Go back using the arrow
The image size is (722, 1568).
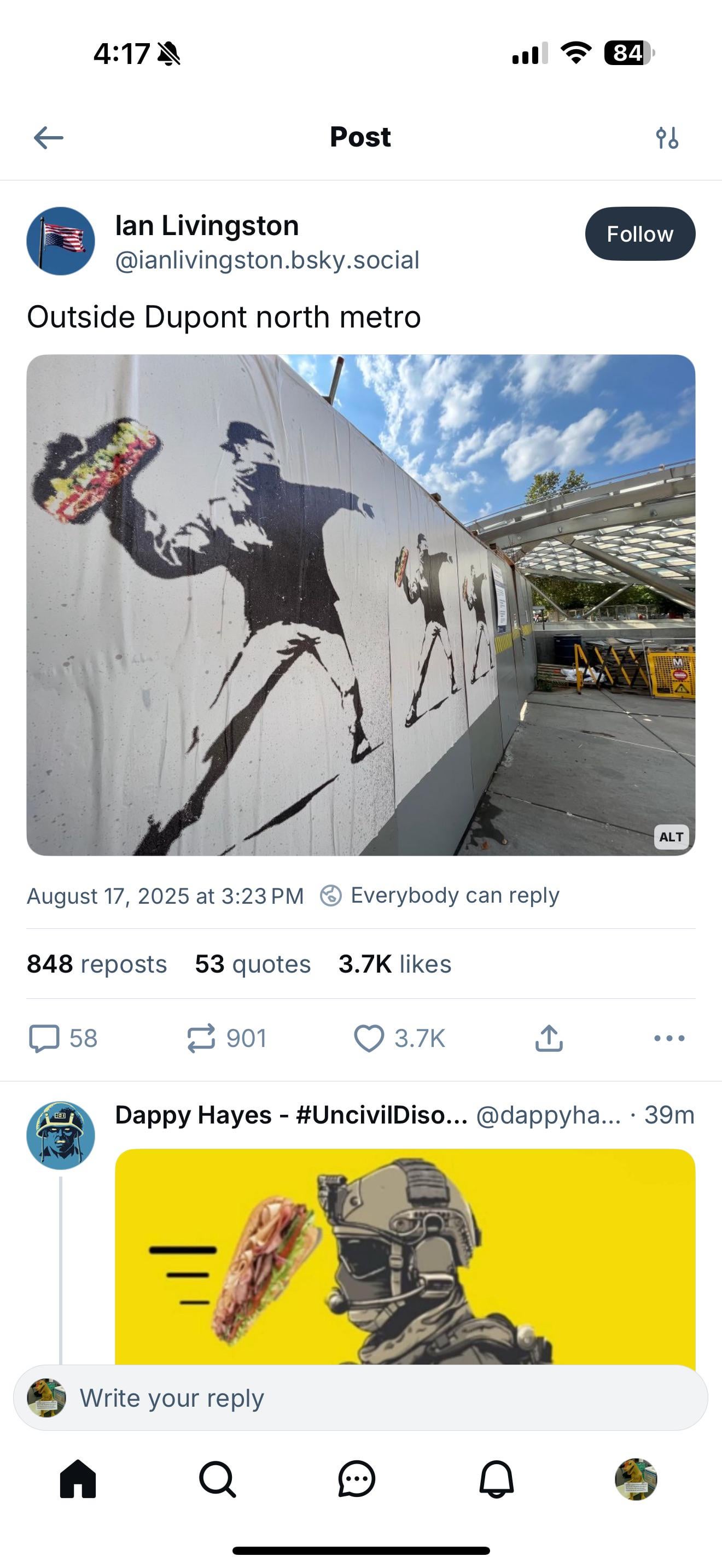[49, 138]
